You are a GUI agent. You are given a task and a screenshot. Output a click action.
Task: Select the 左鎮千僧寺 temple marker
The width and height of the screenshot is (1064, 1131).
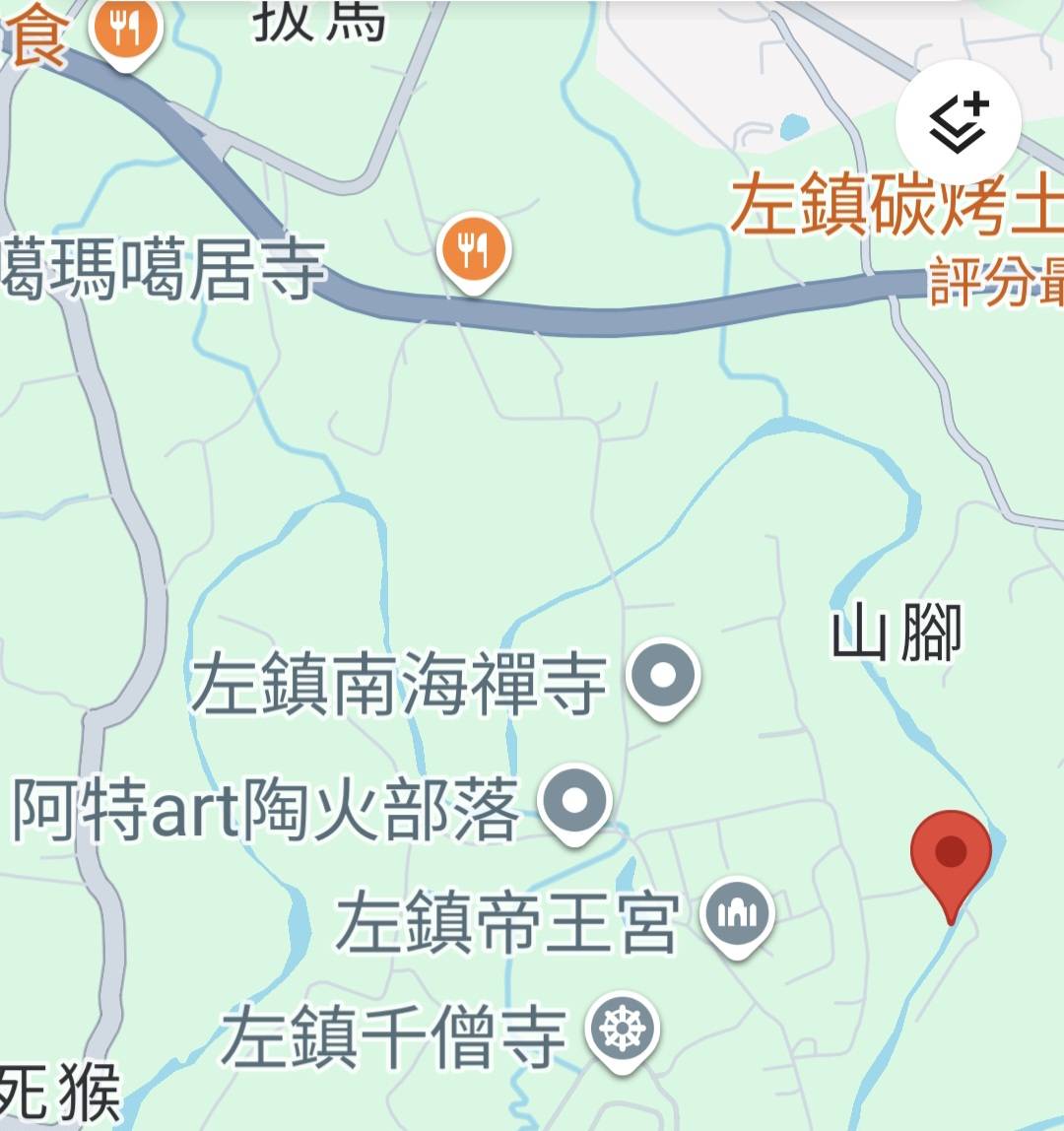[622, 1031]
